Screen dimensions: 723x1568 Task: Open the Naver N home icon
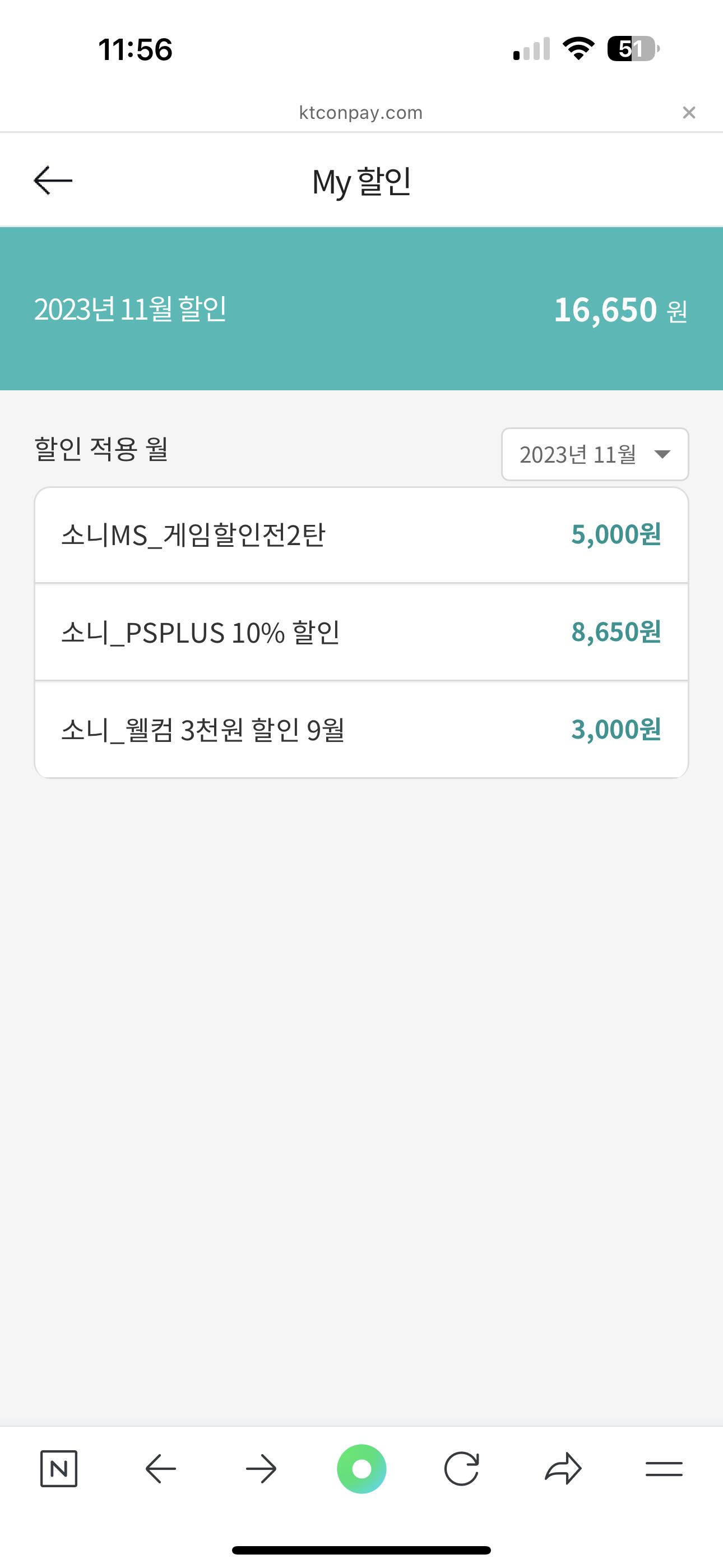(58, 1469)
